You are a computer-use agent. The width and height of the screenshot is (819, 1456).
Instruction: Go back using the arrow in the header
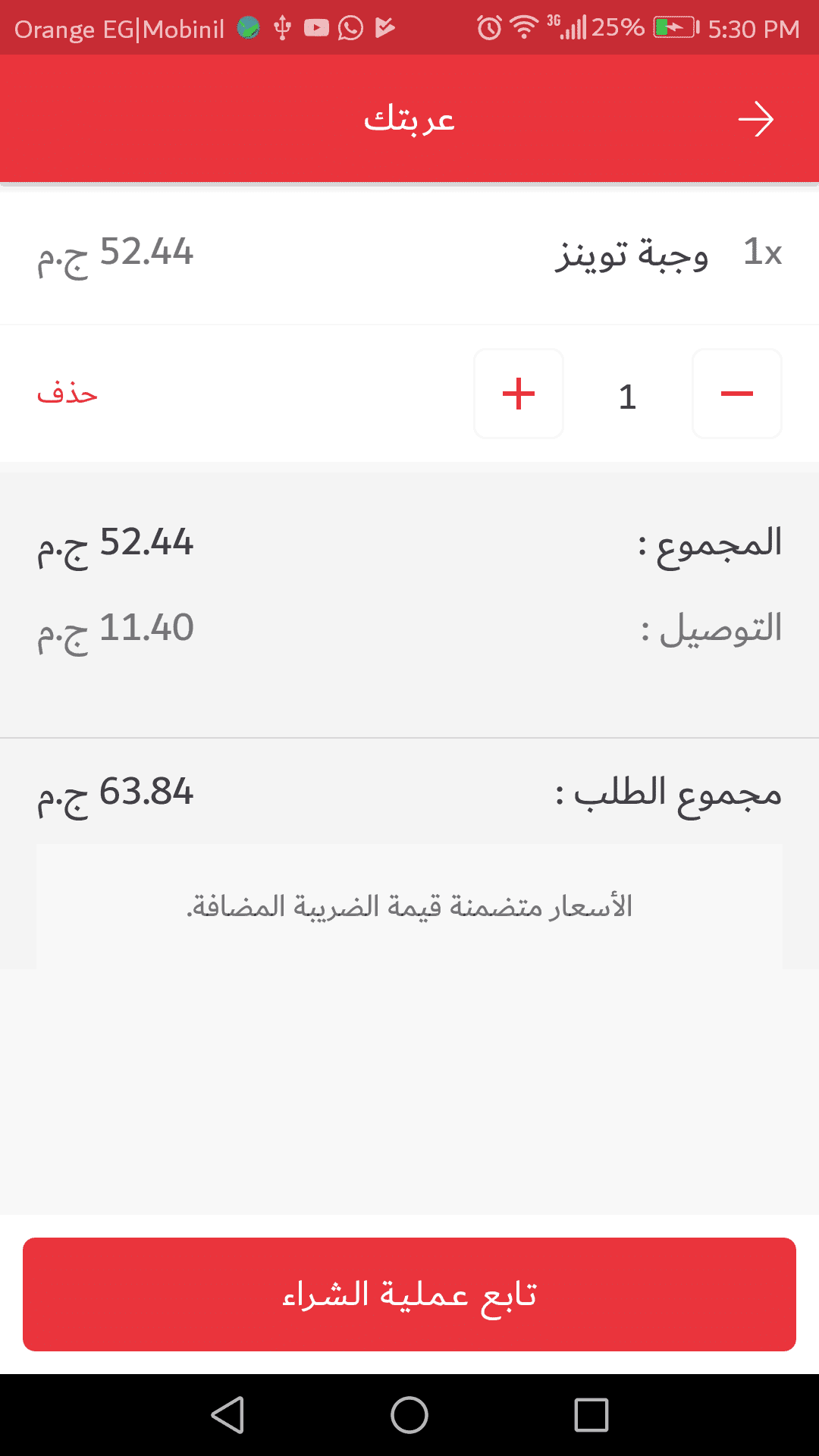[755, 120]
